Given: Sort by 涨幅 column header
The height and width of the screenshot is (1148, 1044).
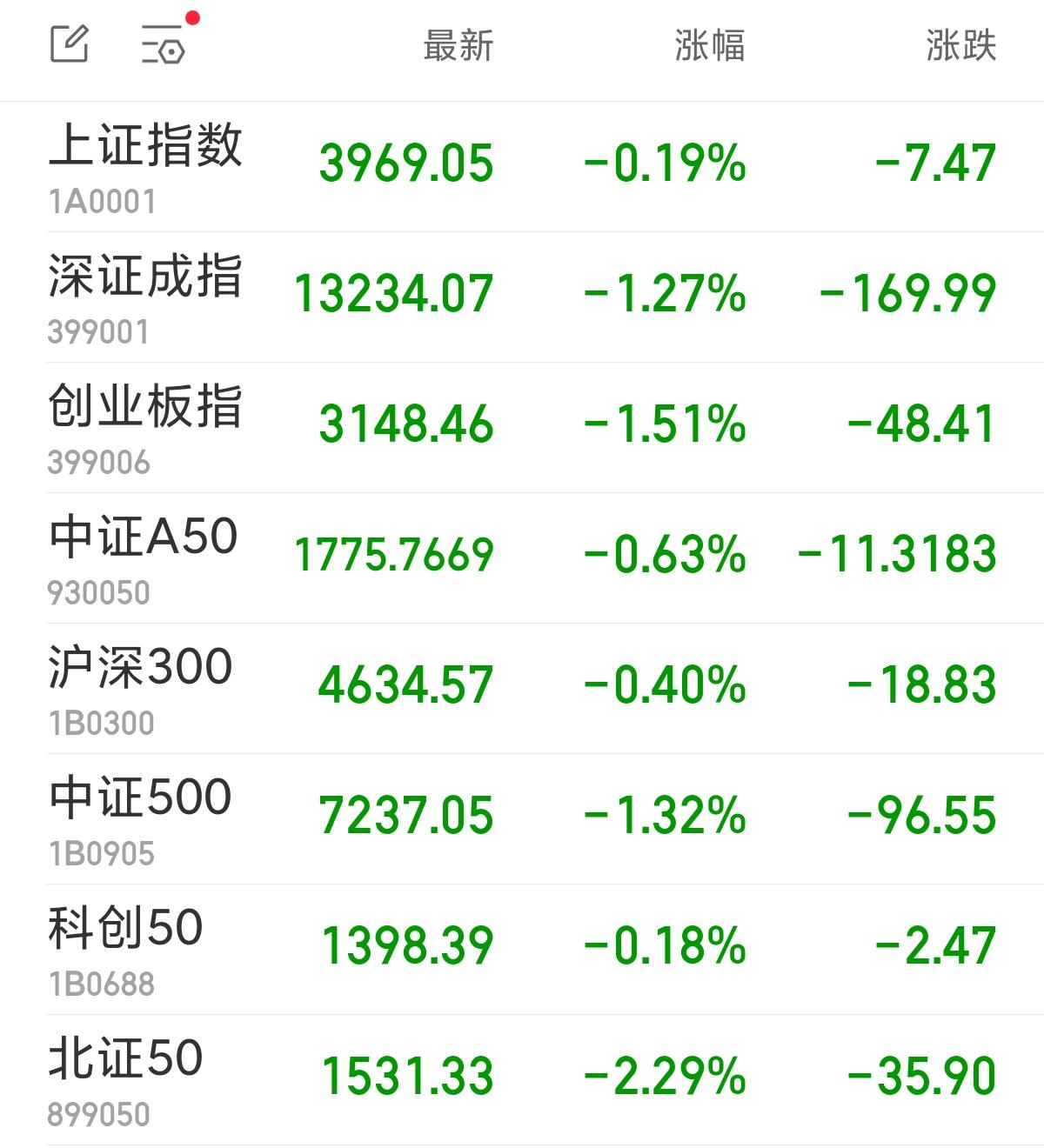Looking at the screenshot, I should click(x=709, y=46).
